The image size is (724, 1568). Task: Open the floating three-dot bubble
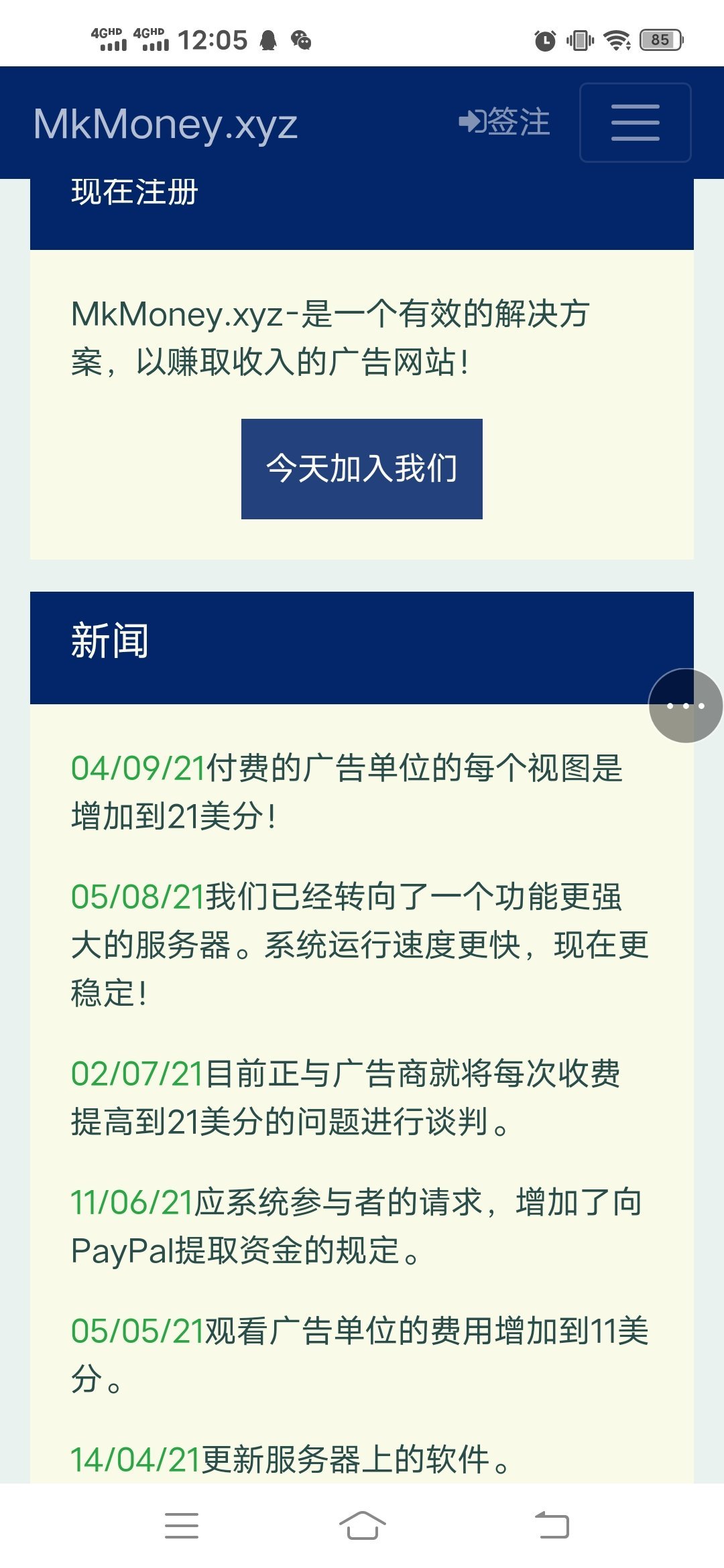[x=685, y=706]
